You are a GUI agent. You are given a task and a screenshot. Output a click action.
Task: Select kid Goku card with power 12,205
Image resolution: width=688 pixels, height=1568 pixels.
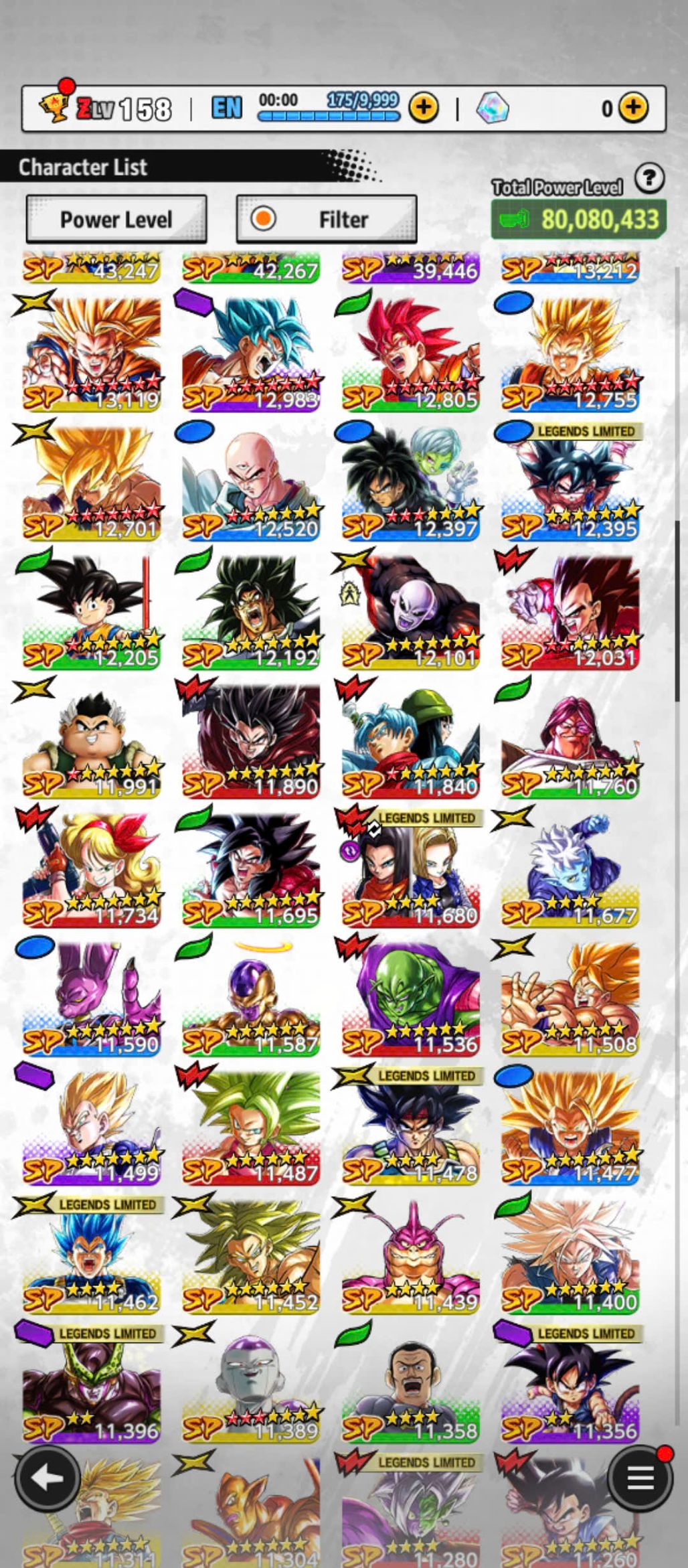pyautogui.click(x=92, y=611)
